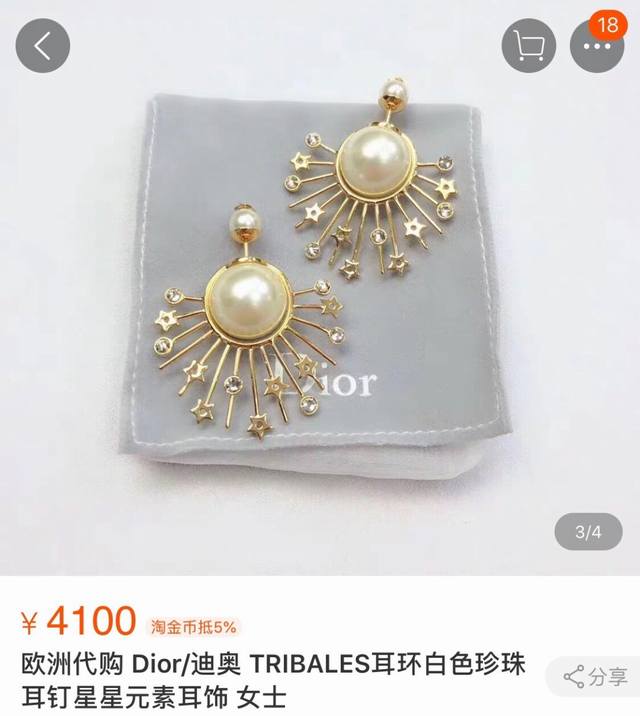
Task: Open the Dior earrings product photo
Action: click(x=320, y=300)
